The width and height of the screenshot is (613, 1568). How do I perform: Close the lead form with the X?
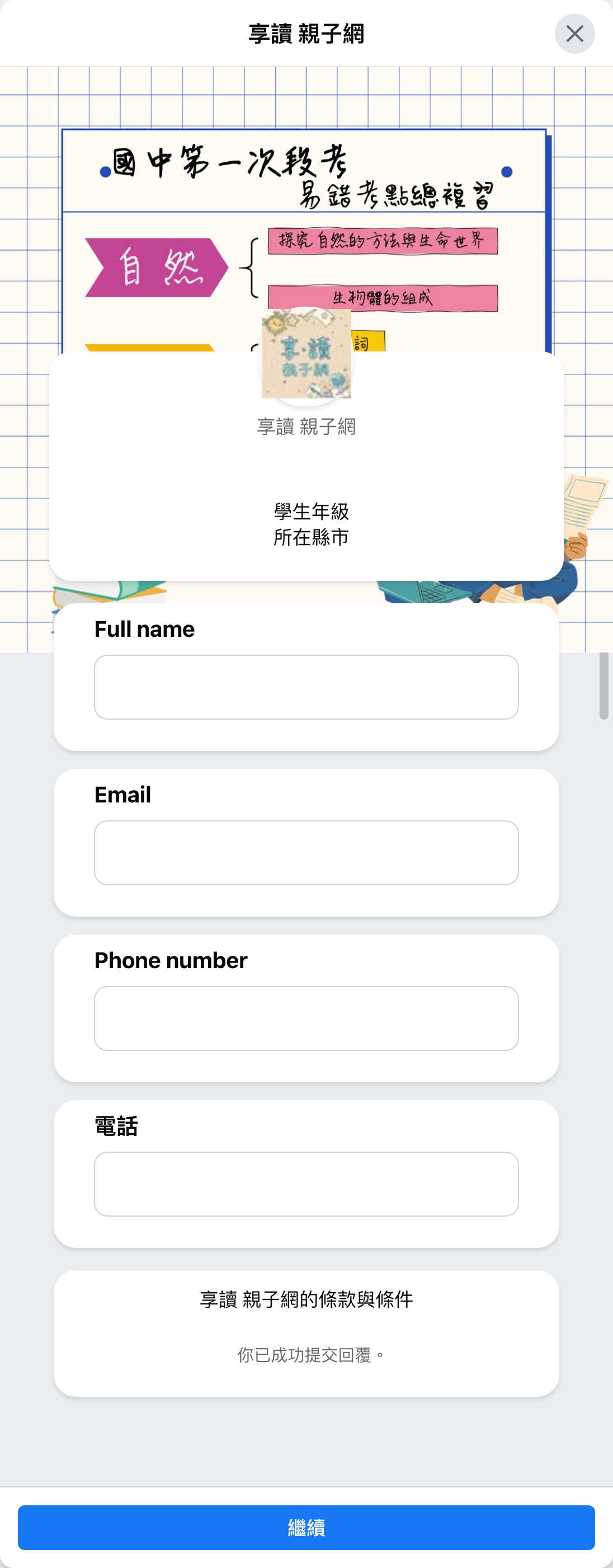tap(574, 34)
